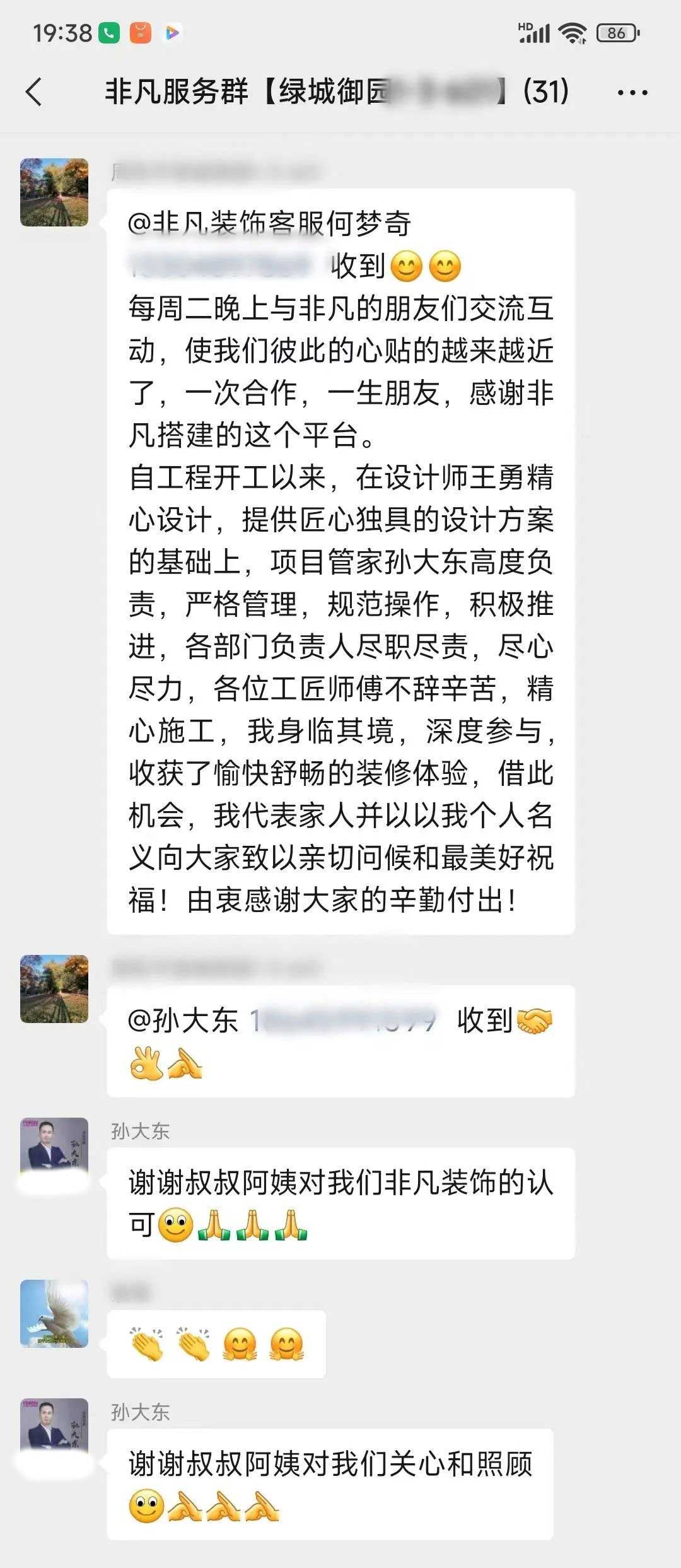Tap the avatar beside the @孙大东 收到 message
Viewport: 681px width, 1568px height.
[x=54, y=989]
